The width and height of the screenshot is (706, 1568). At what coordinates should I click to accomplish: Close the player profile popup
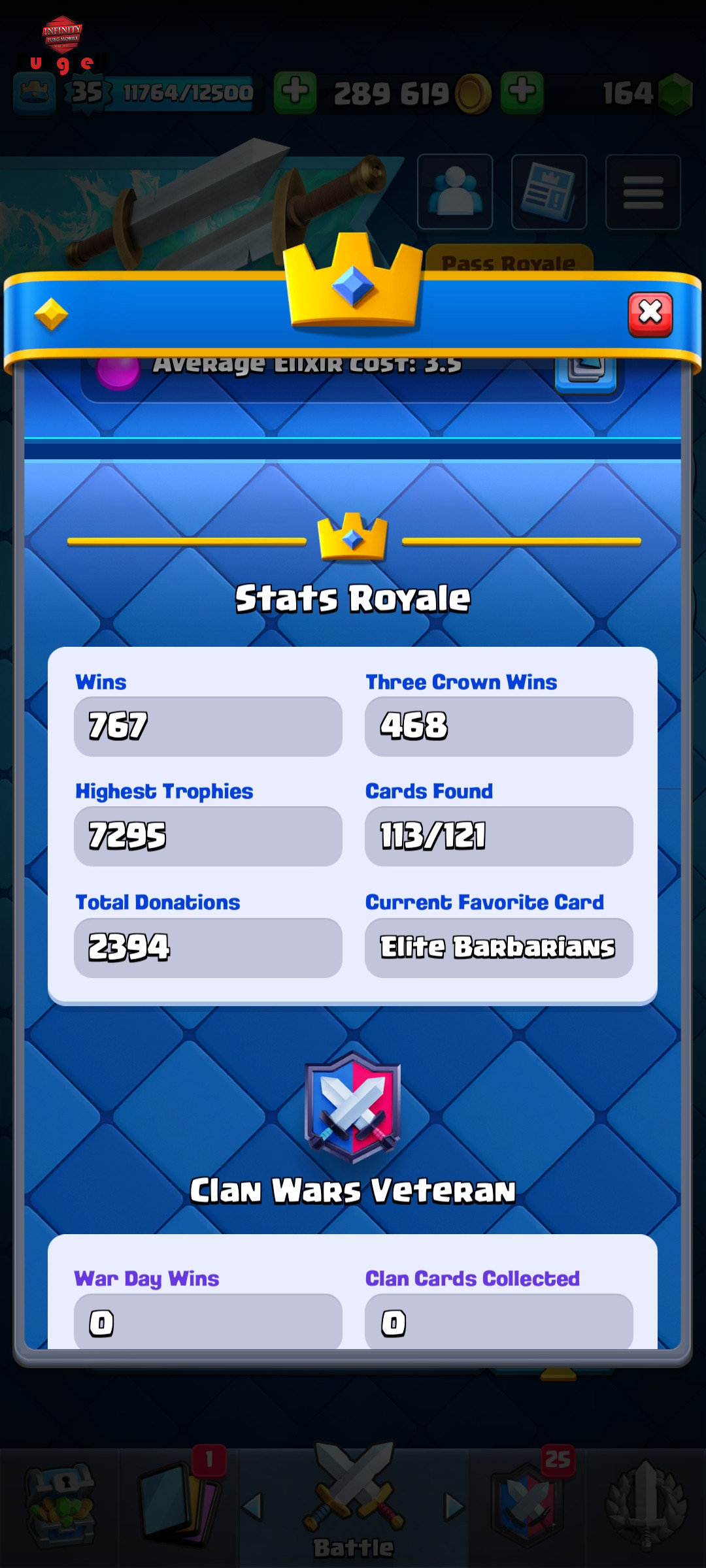coord(650,314)
